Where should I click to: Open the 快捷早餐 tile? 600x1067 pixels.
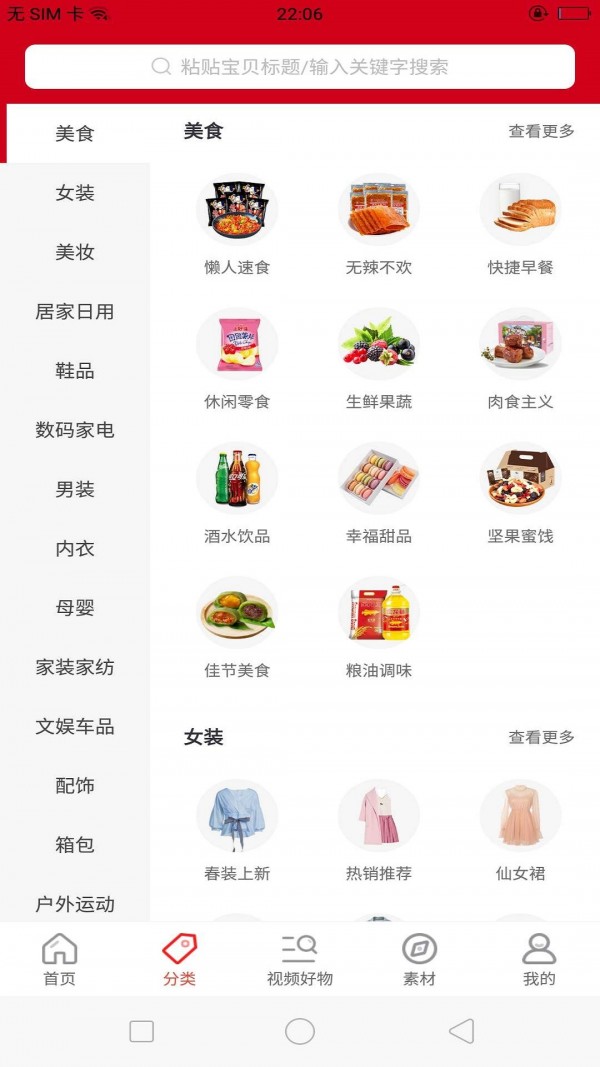pos(520,225)
